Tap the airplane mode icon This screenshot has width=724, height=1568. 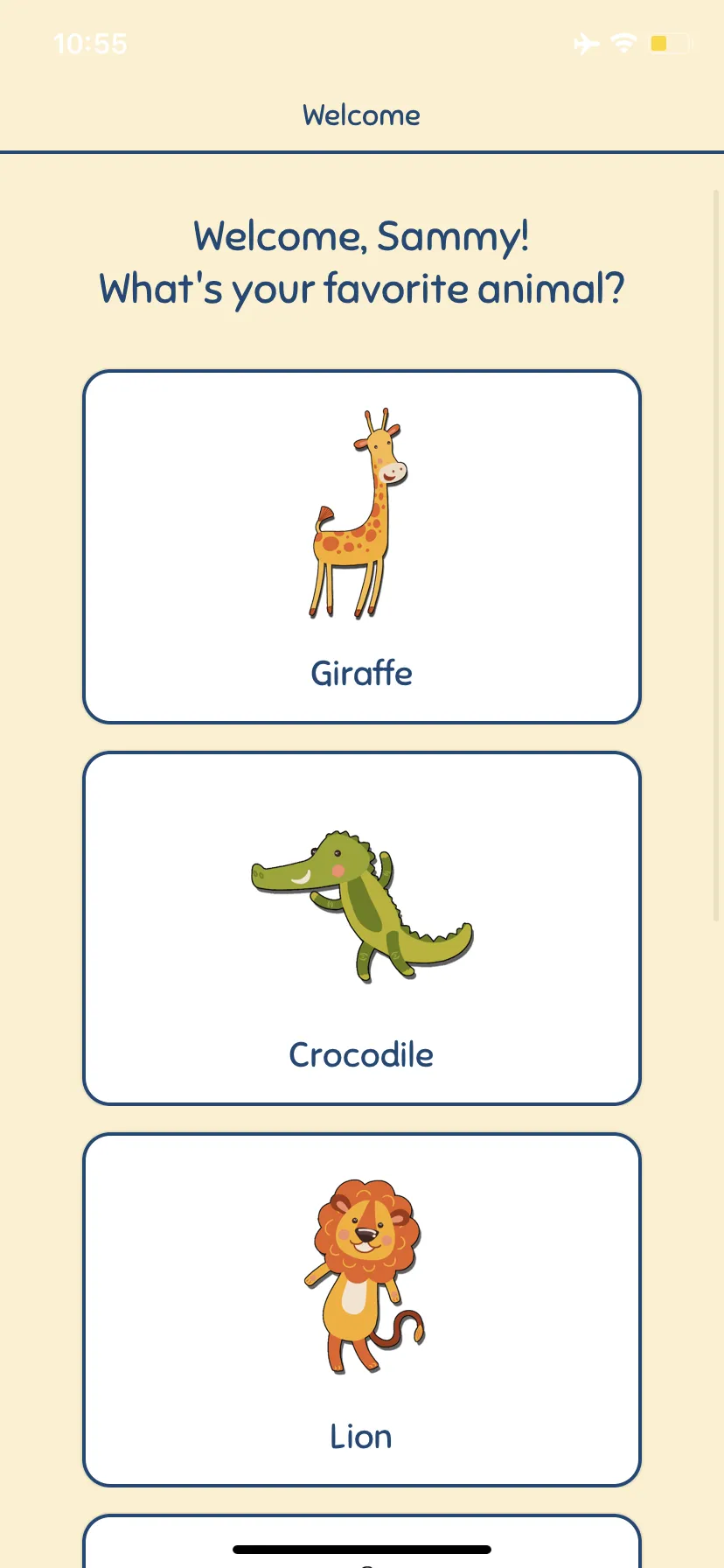coord(587,43)
